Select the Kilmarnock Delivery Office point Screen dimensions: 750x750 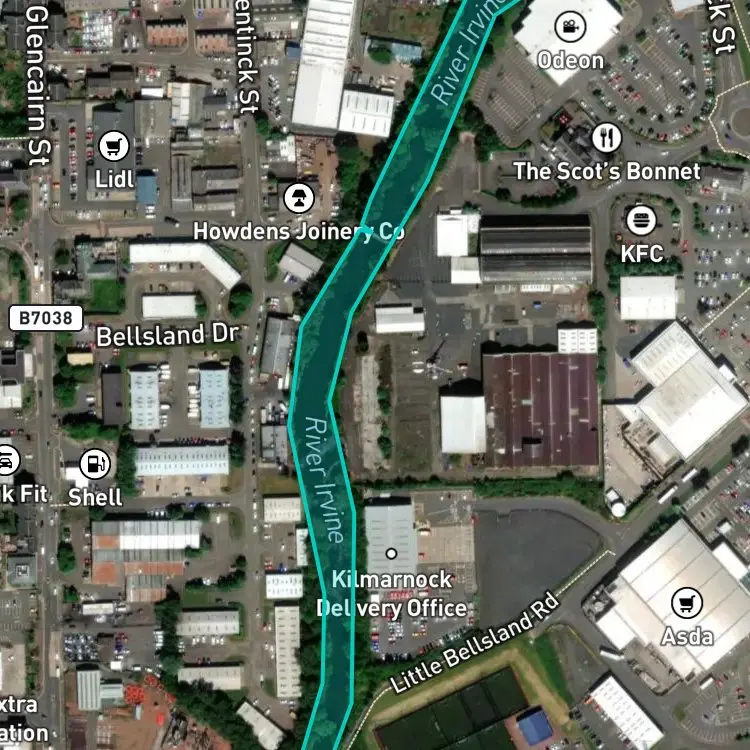coord(391,553)
